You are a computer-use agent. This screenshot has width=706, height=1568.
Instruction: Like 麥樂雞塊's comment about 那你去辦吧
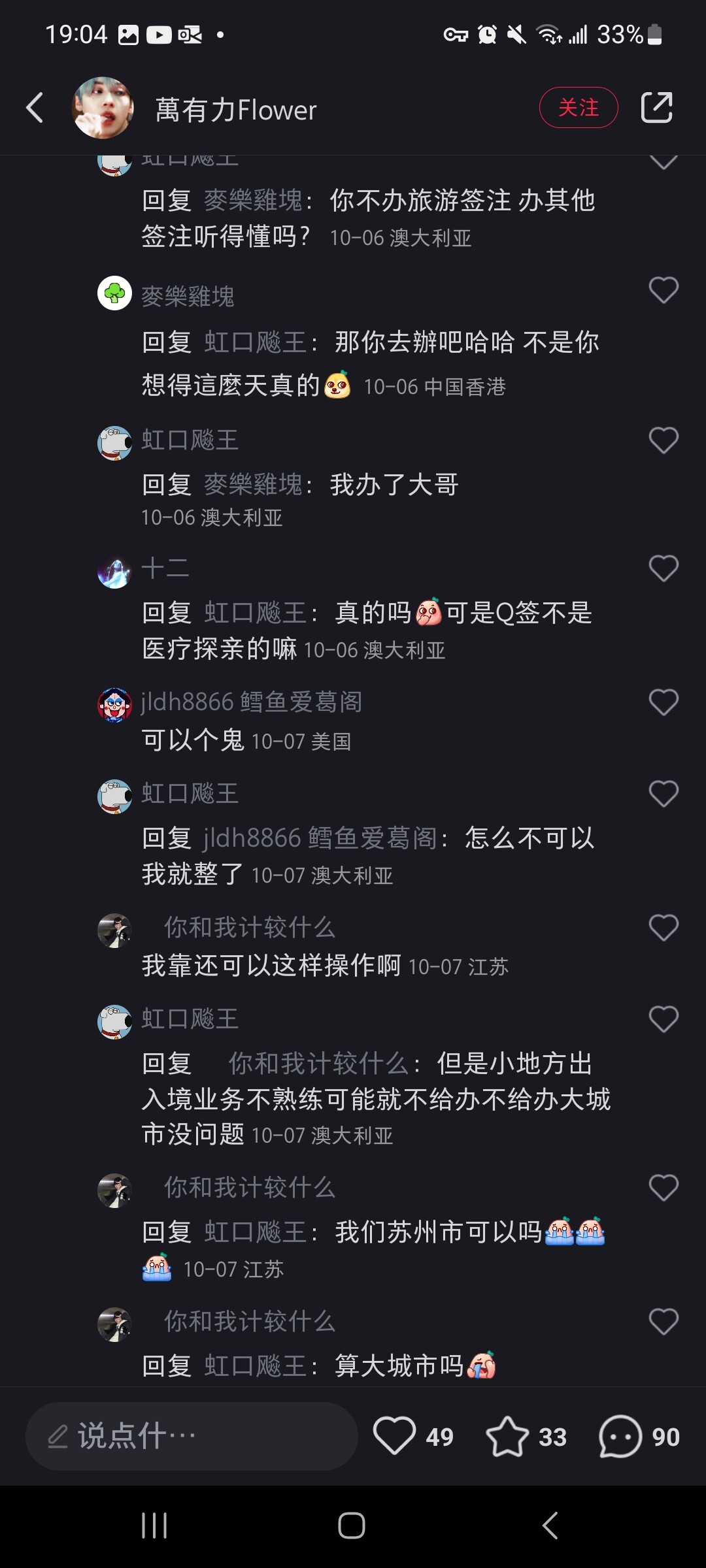coord(663,290)
